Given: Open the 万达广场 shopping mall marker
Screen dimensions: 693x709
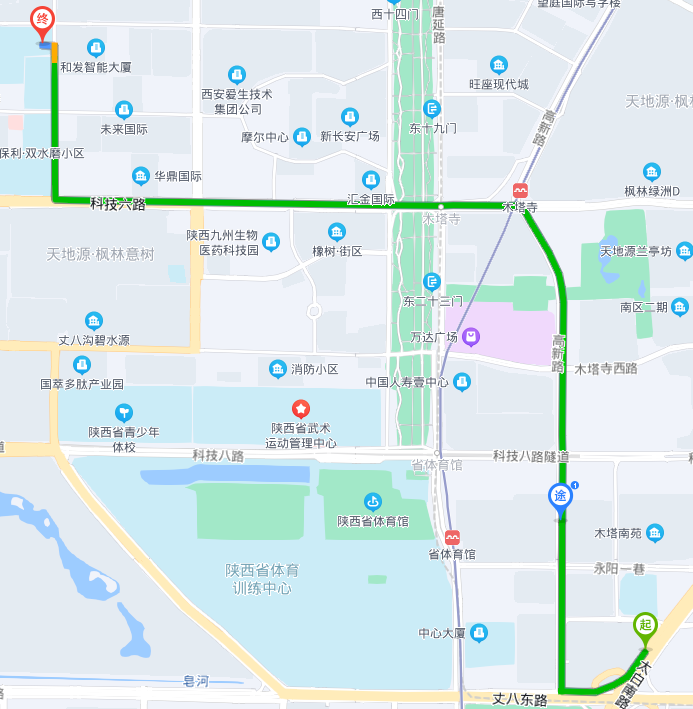Looking at the screenshot, I should click(470, 337).
